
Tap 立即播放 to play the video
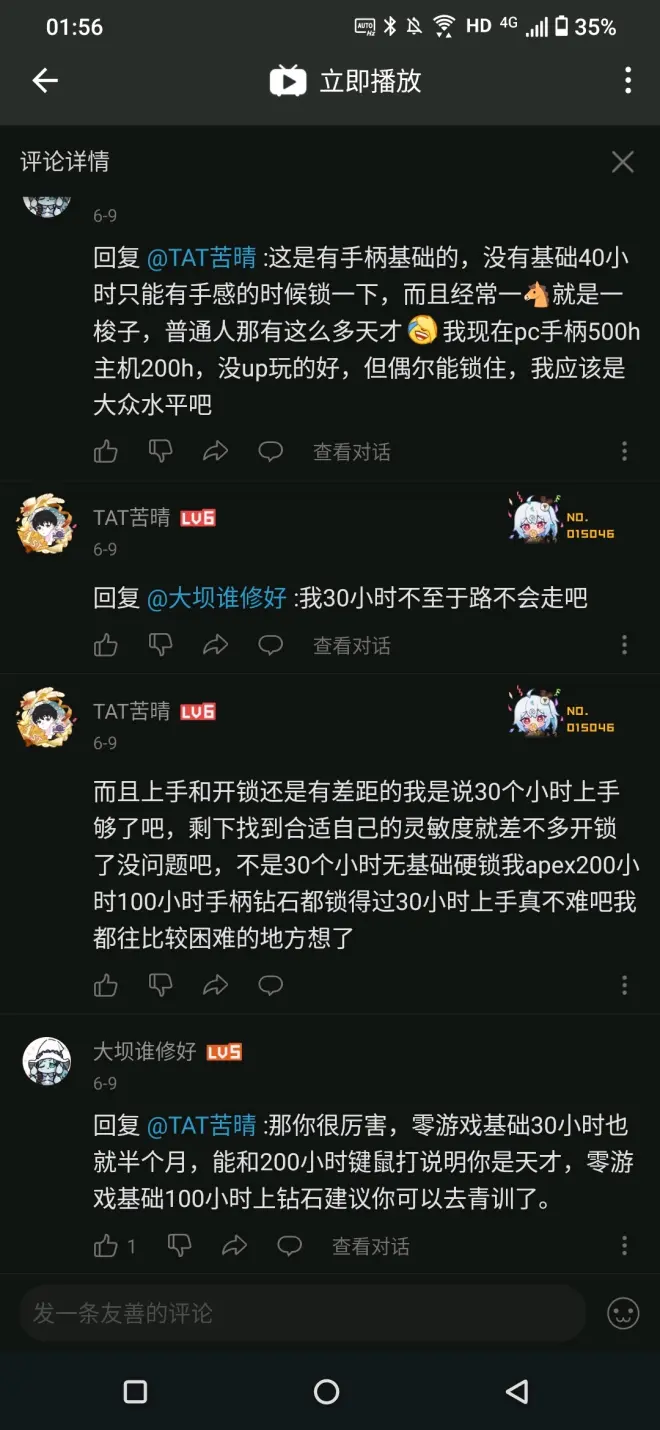coord(345,81)
